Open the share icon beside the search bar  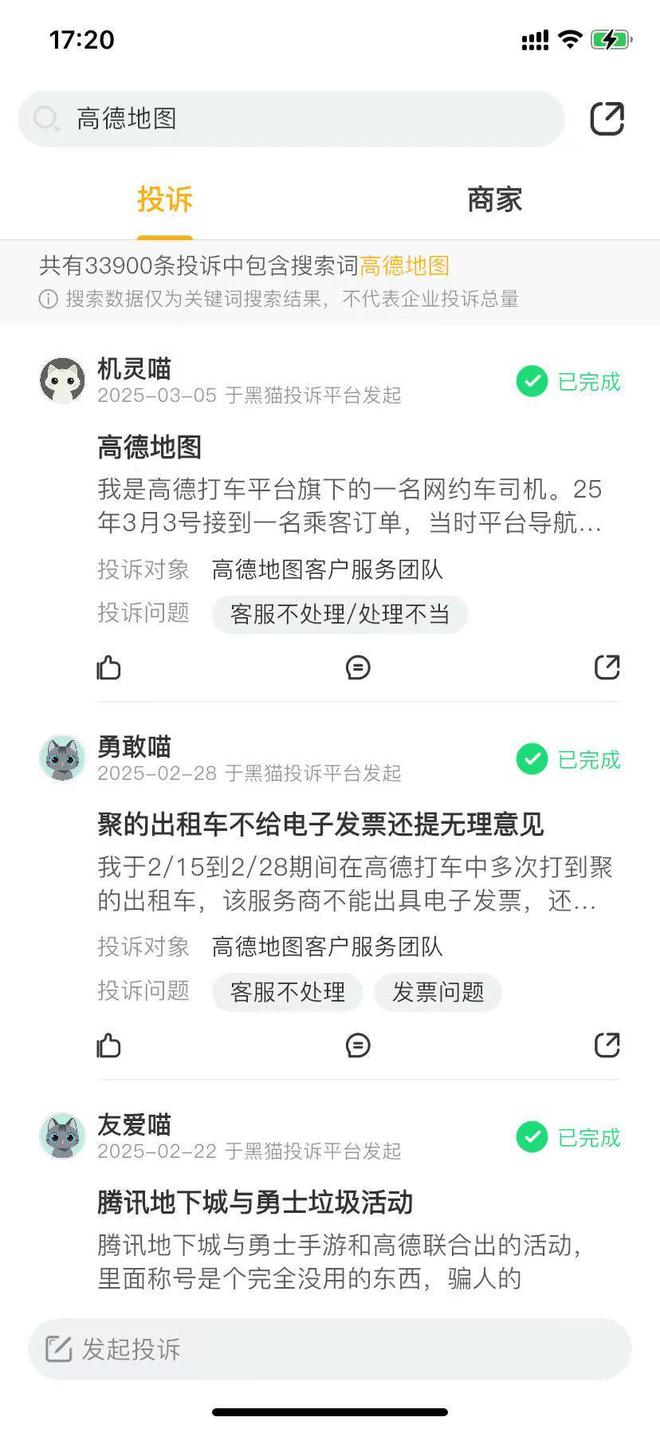607,119
